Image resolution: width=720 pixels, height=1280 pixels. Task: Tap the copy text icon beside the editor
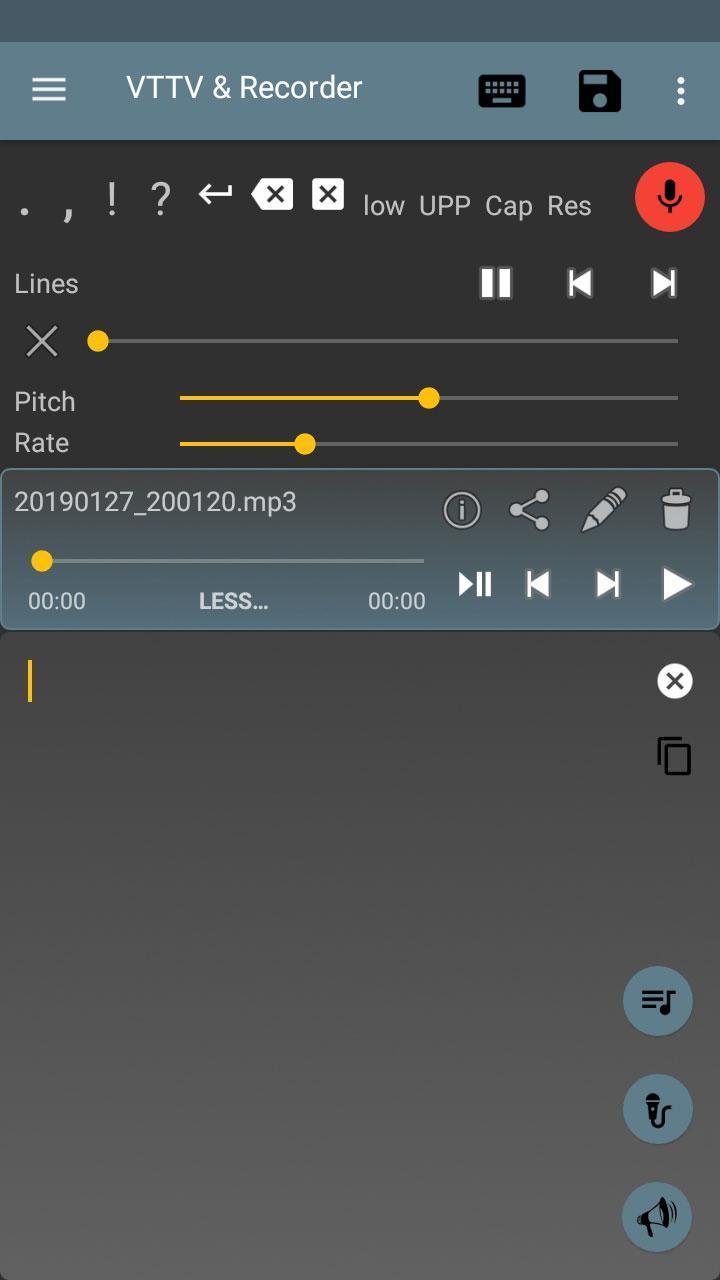pyautogui.click(x=673, y=756)
